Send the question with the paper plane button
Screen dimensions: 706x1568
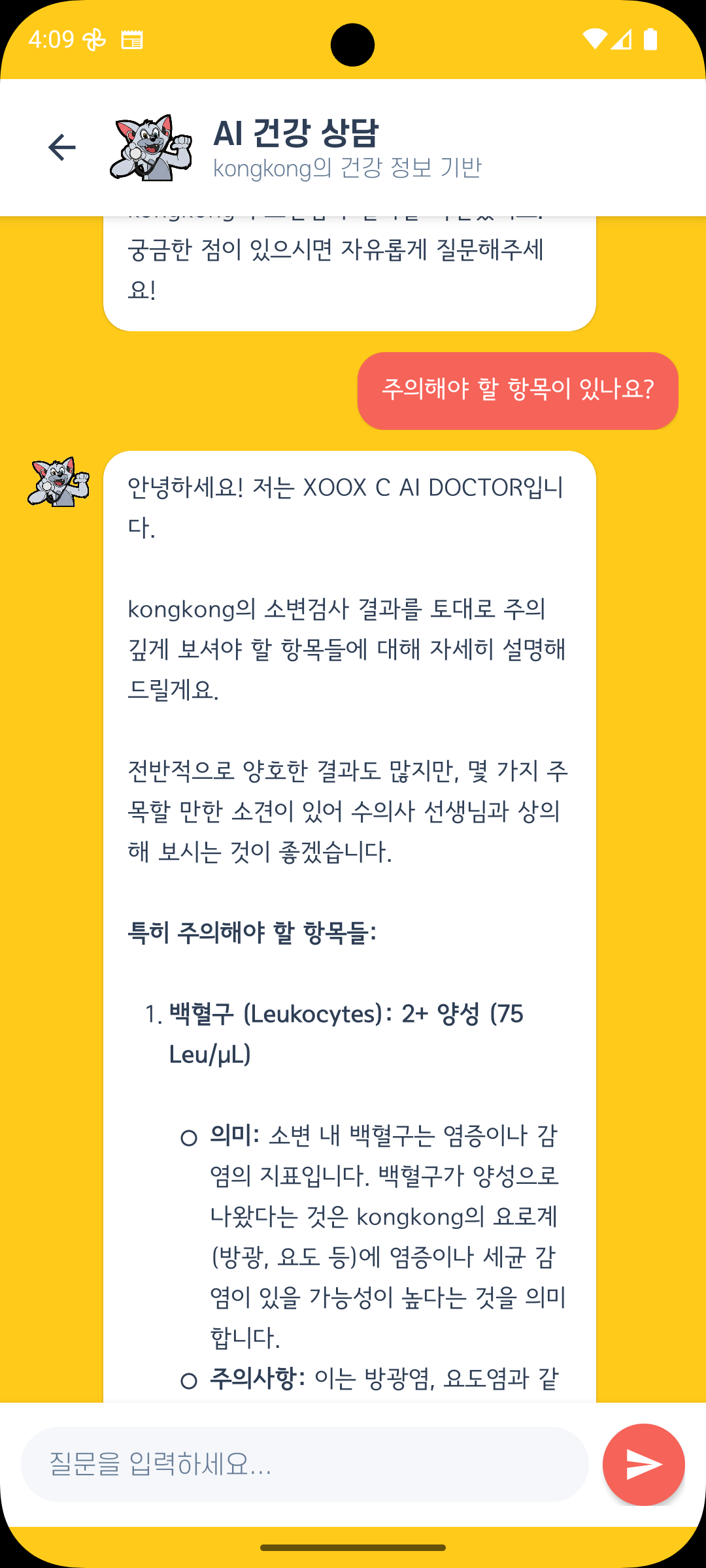[643, 1464]
